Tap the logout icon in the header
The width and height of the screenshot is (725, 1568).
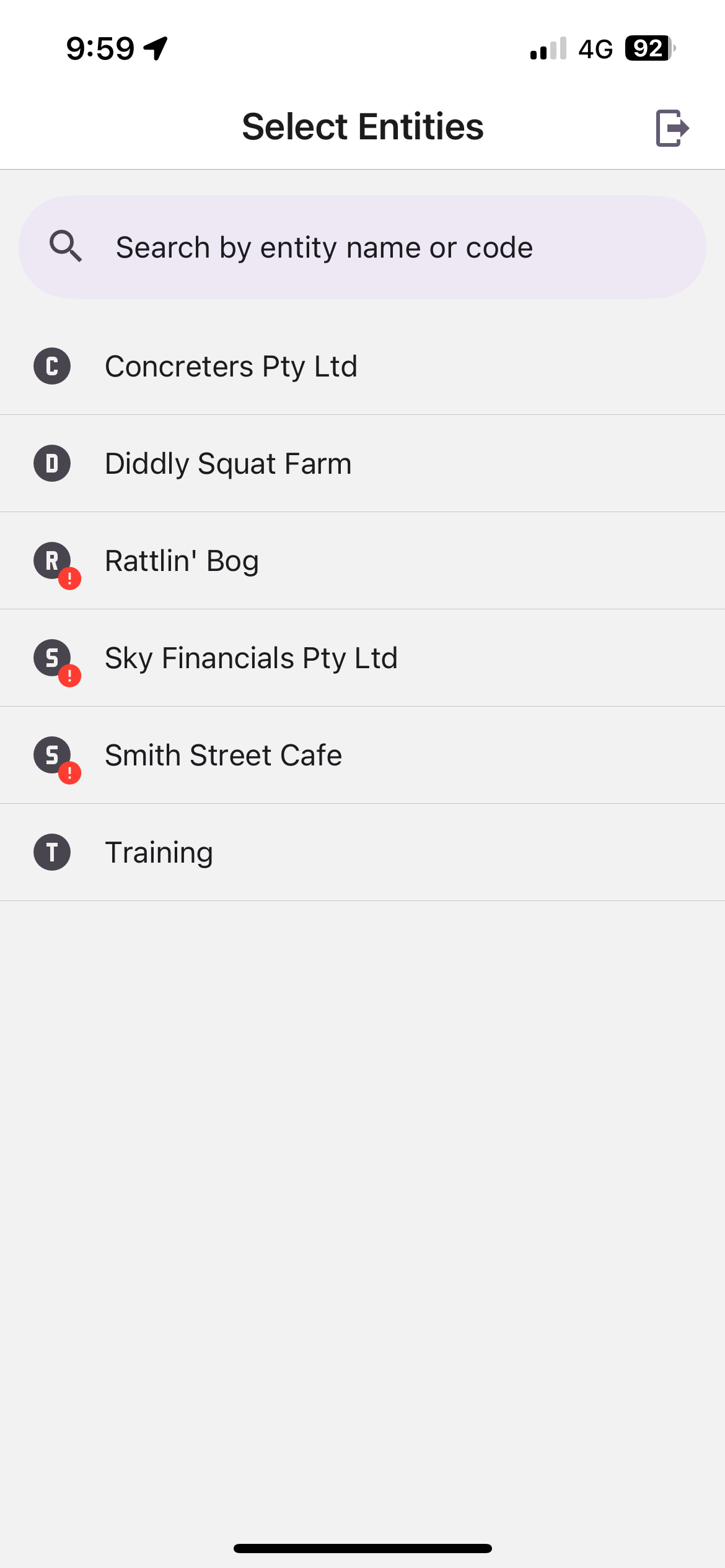[x=672, y=128]
